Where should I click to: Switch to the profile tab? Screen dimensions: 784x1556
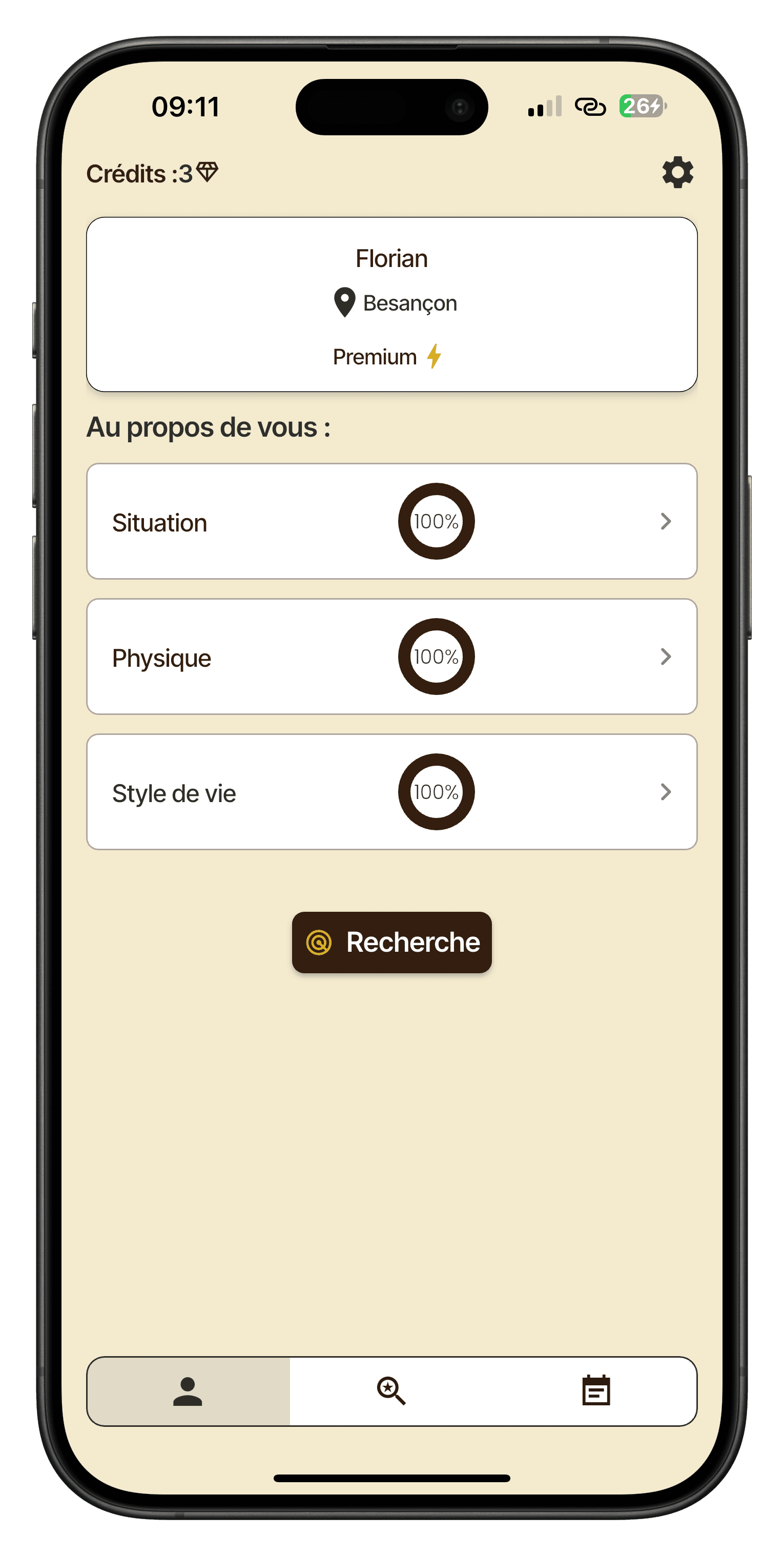pos(188,1391)
